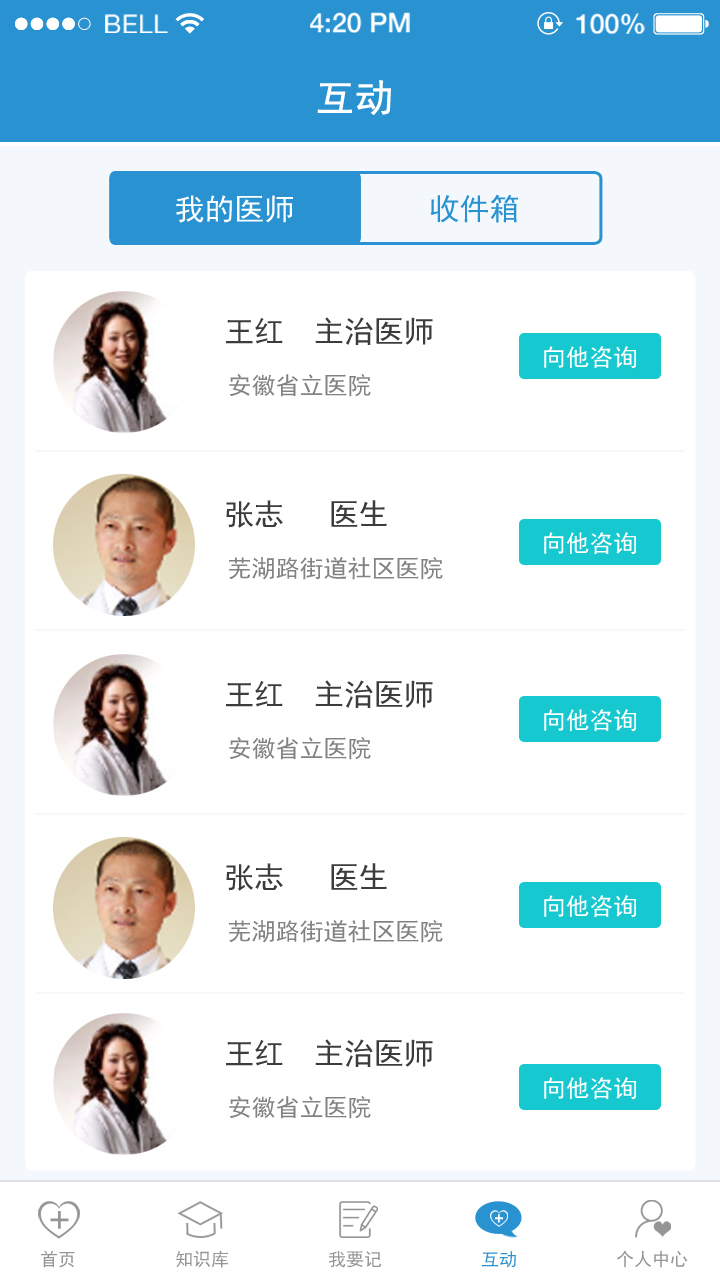Open 个人中心 personal center profile icon
Screen dimensions: 720x1280
[655, 1220]
